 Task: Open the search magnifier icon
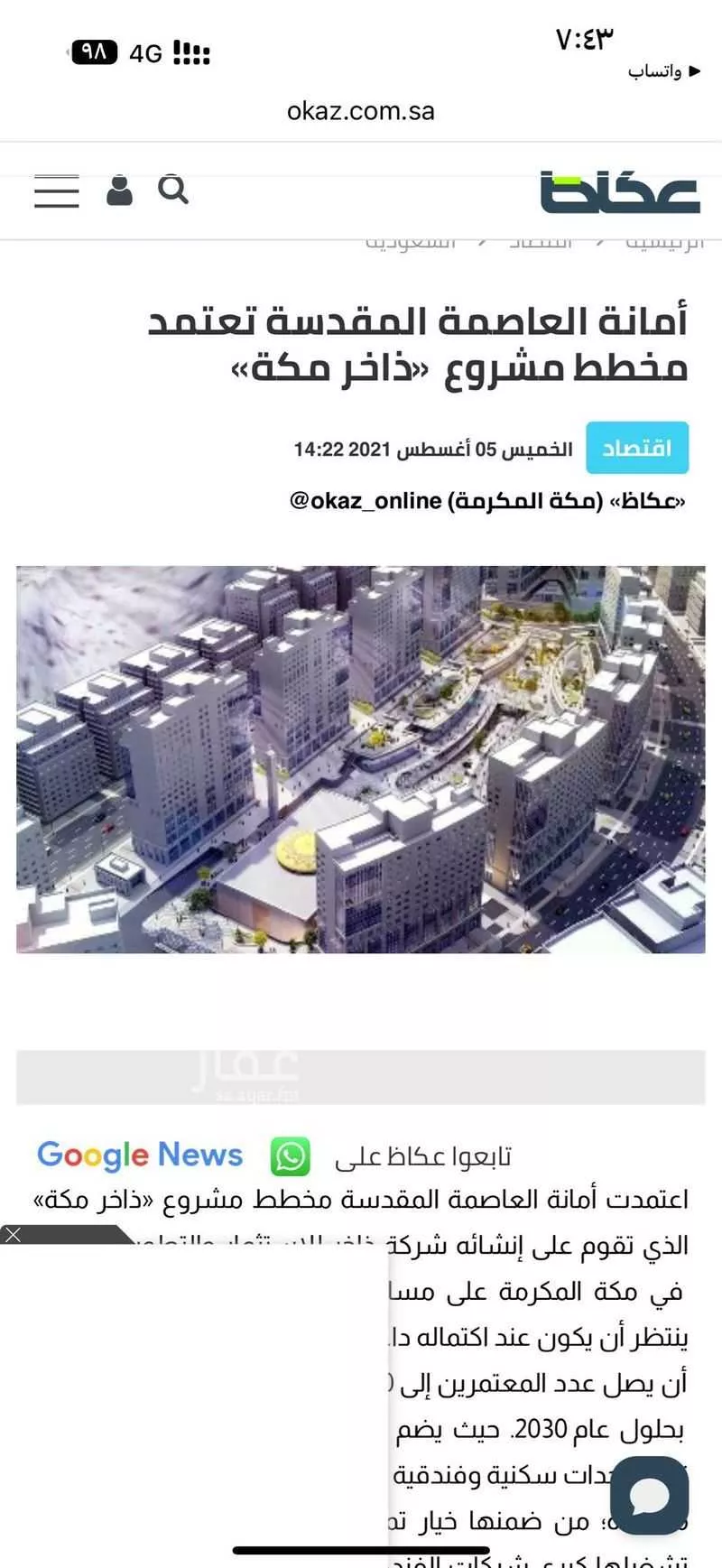pyautogui.click(x=175, y=191)
